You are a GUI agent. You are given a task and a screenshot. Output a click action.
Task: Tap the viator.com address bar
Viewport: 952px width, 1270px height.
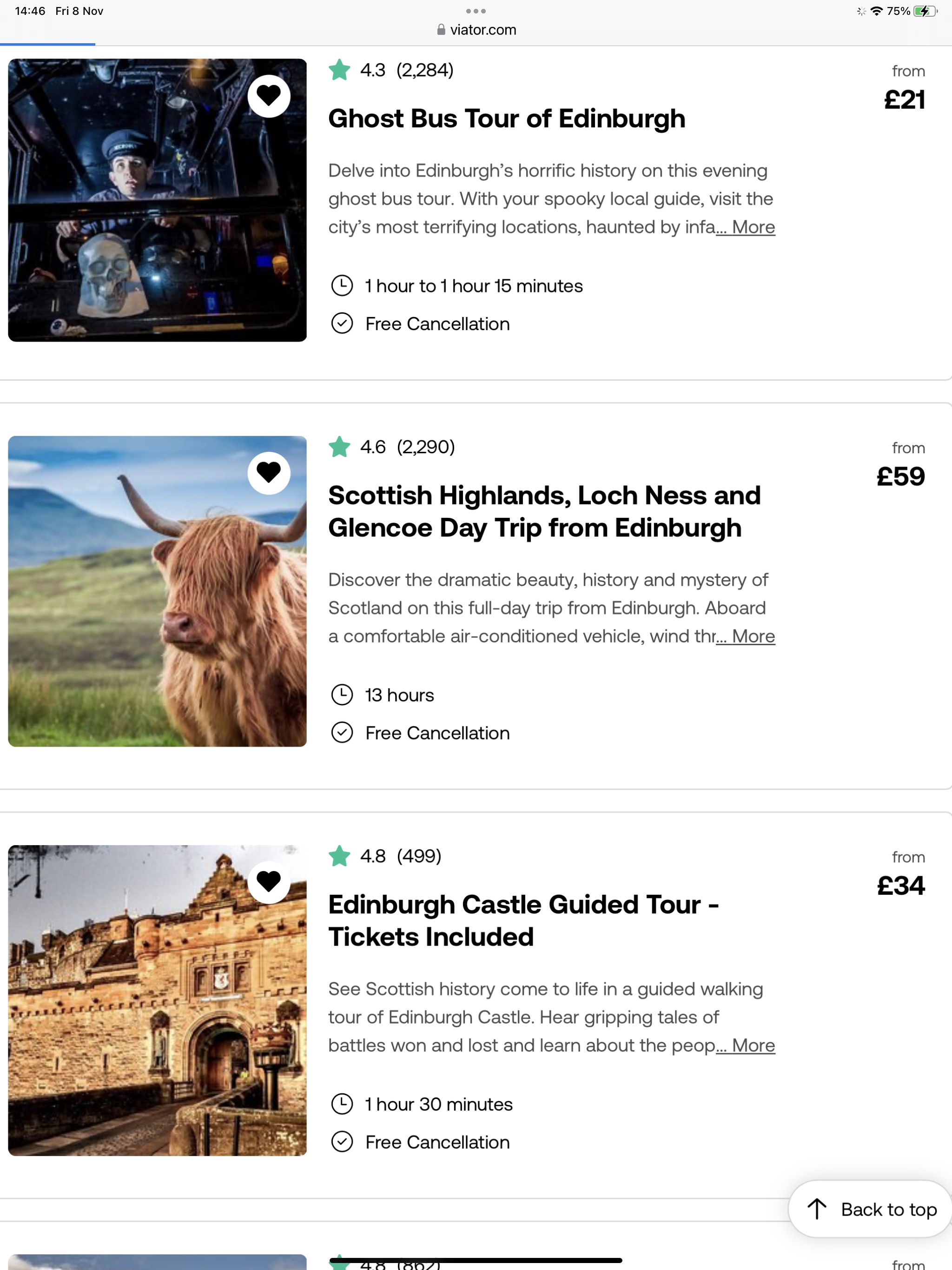(476, 30)
